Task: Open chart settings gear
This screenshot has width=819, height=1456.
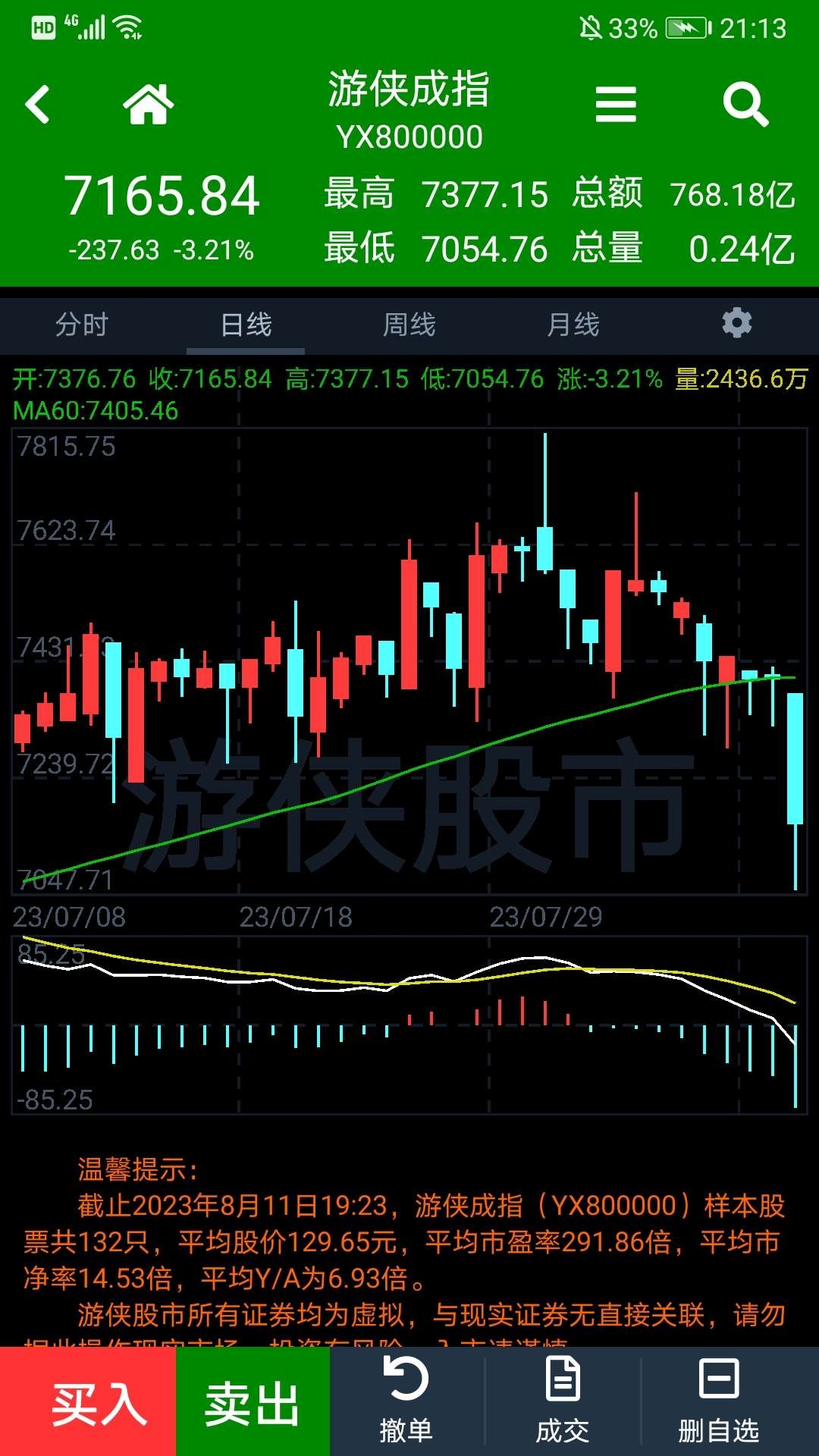Action: pyautogui.click(x=737, y=324)
